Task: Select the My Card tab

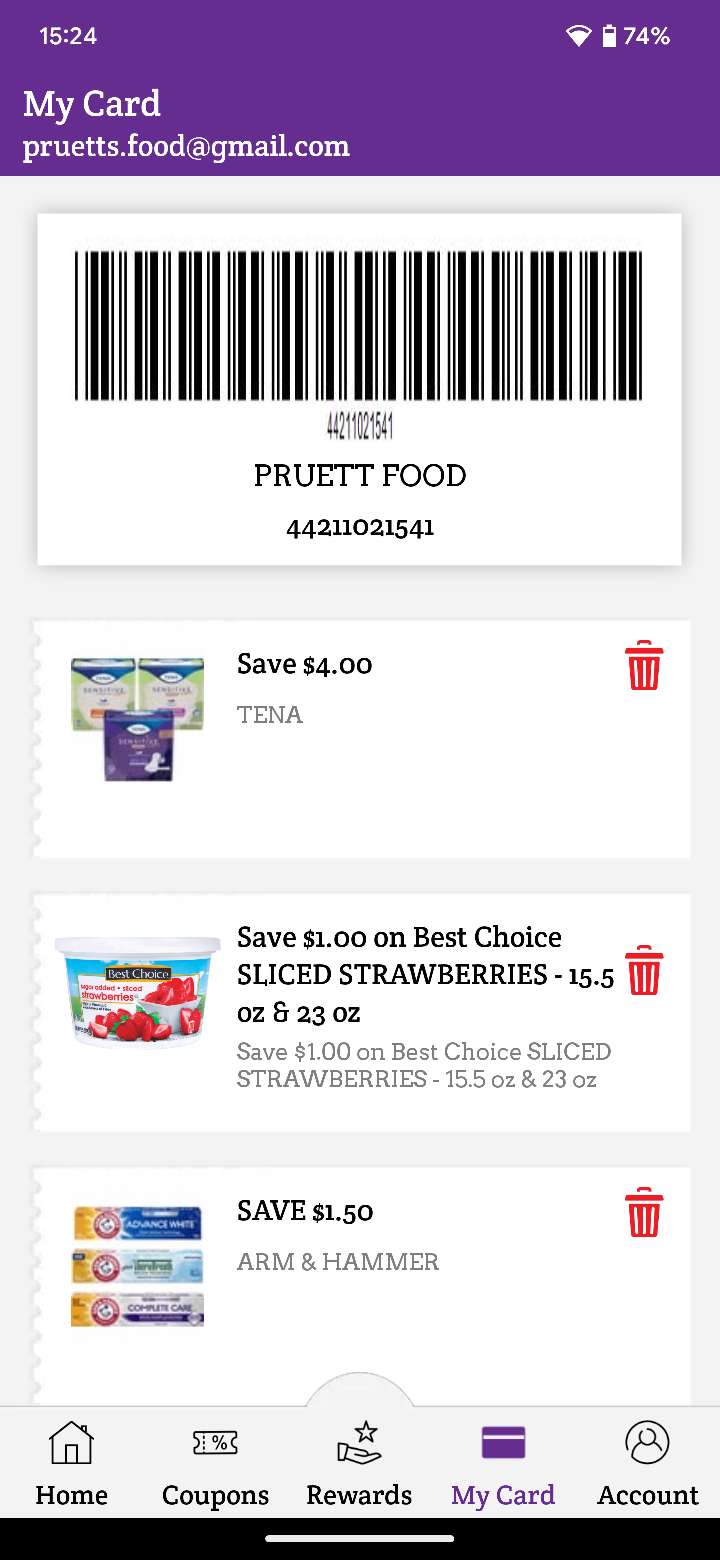Action: point(503,1462)
